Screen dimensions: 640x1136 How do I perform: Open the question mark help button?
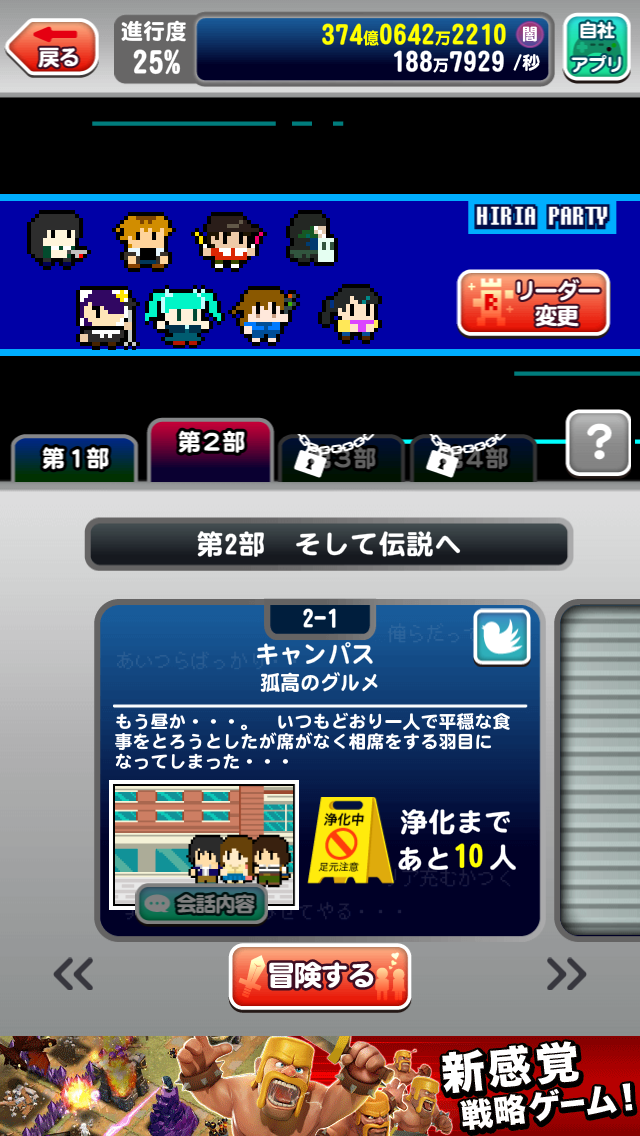coord(598,441)
